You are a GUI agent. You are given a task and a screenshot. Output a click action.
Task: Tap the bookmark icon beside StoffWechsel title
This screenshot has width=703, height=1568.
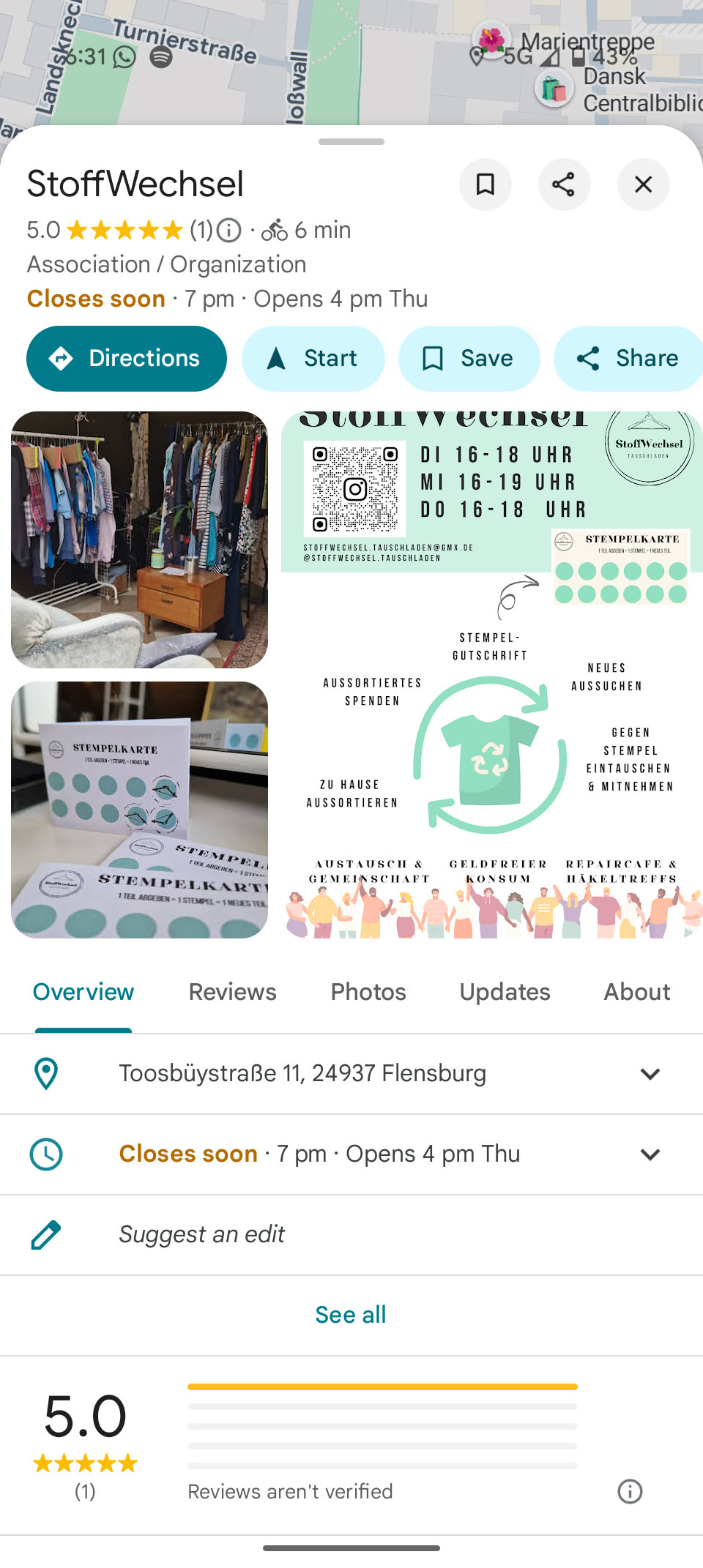[x=485, y=184]
